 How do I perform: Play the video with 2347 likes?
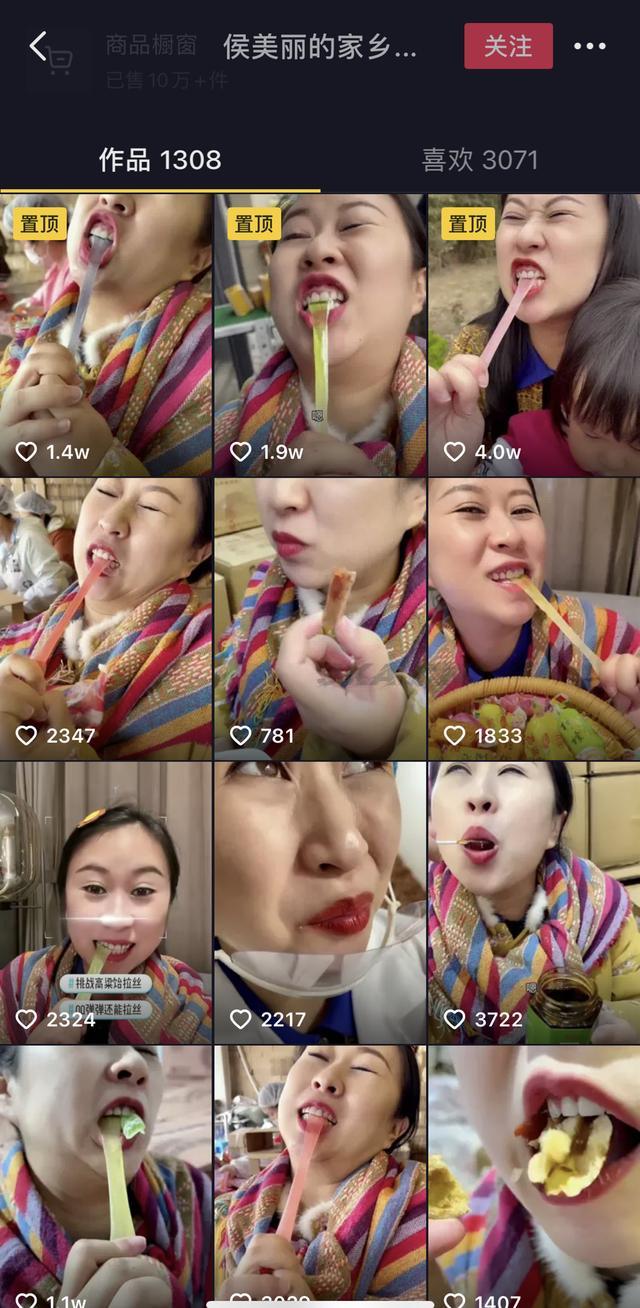(x=106, y=620)
